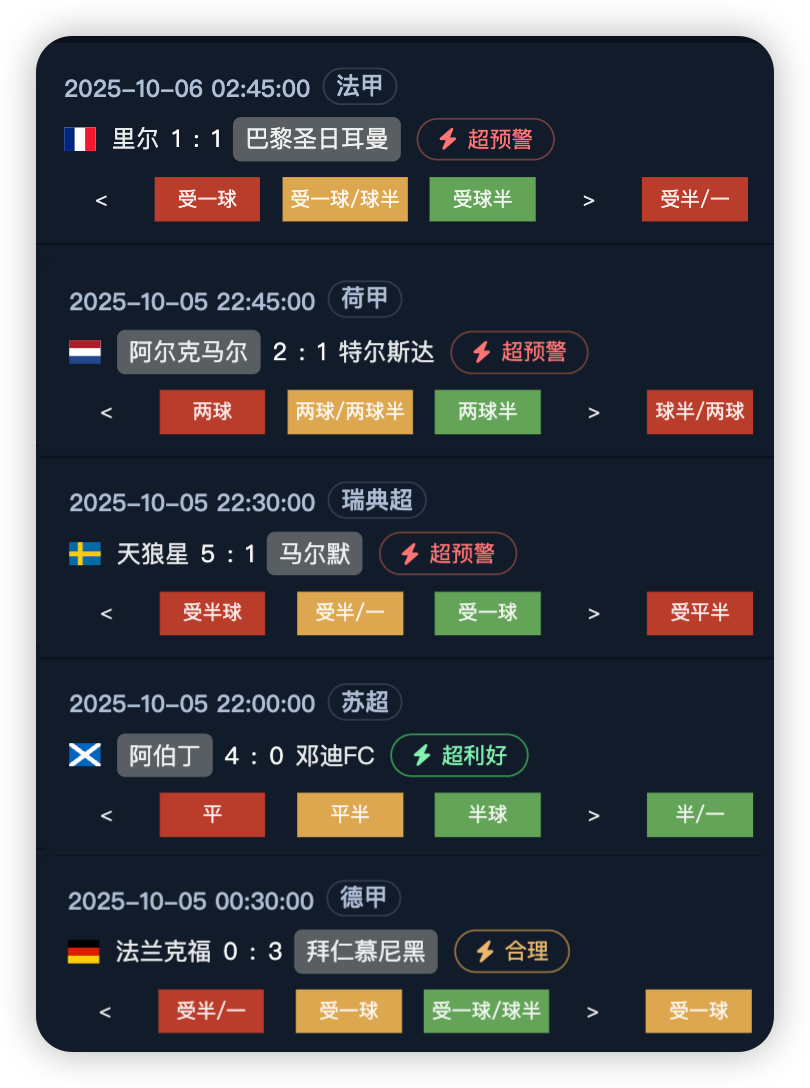Viewport: 810px width, 1088px height.
Task: Show next handicaps for the 阿伯丁 match
Action: tap(594, 816)
